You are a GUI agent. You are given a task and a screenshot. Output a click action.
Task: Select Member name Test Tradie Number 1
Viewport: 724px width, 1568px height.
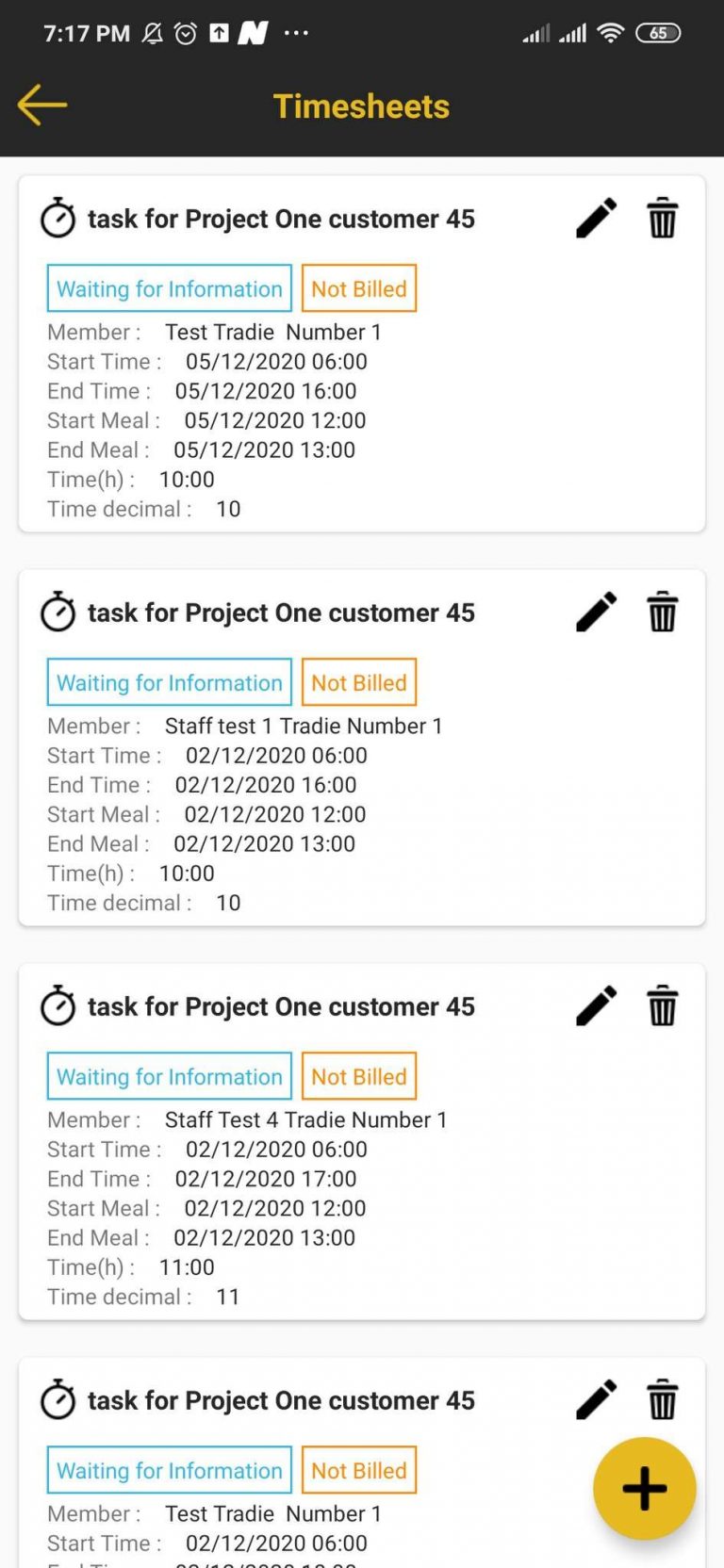[x=273, y=332]
